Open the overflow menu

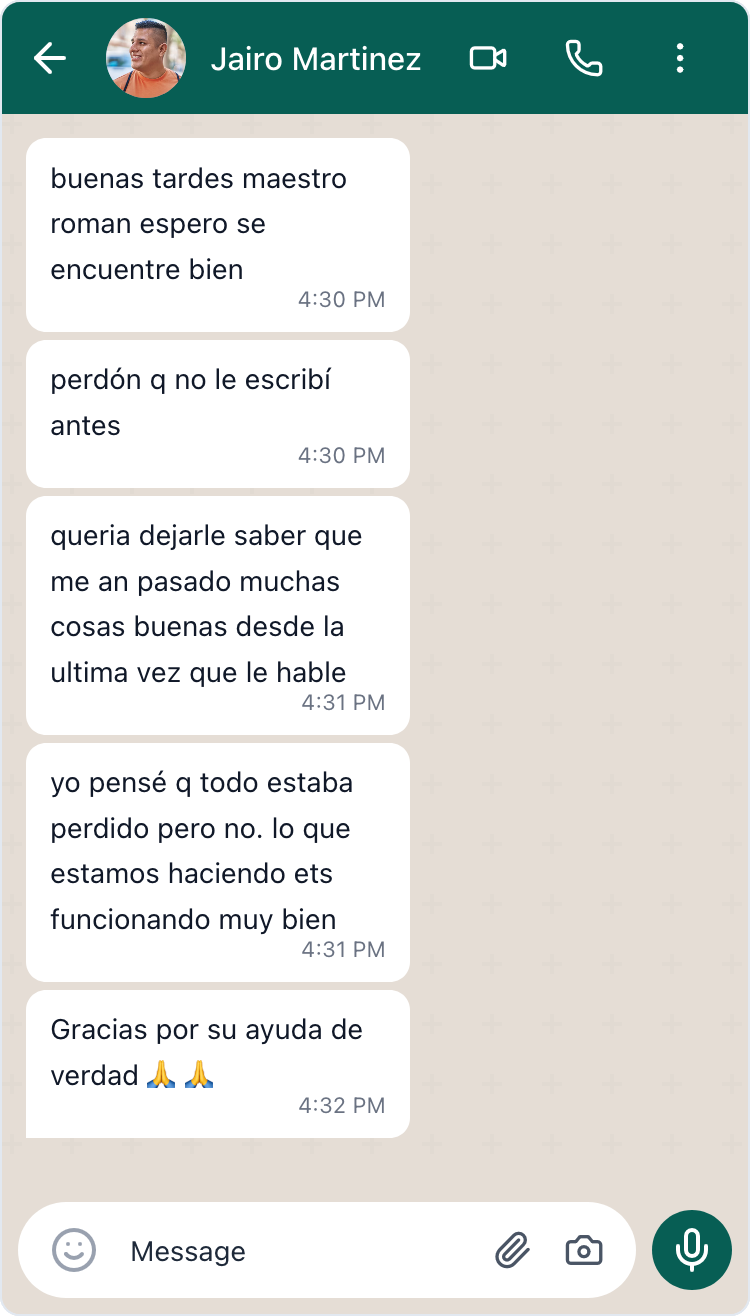[680, 59]
